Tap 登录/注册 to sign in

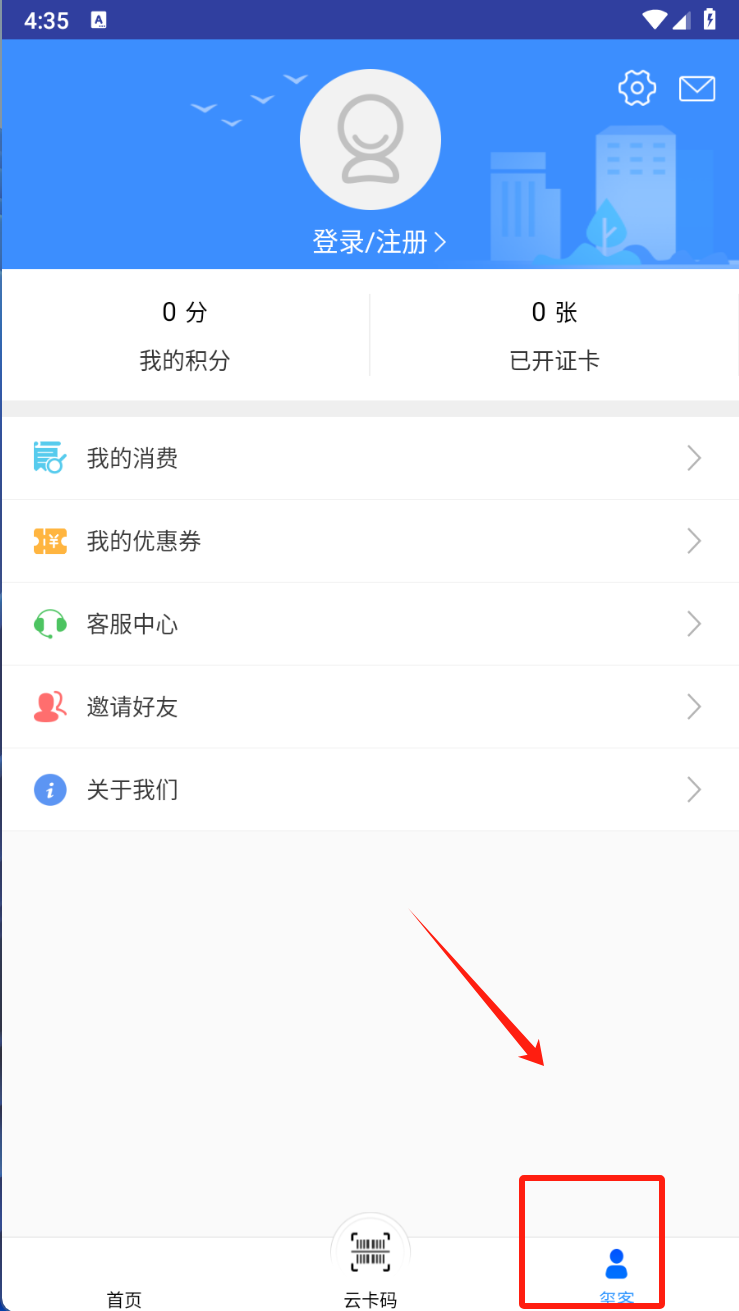(x=378, y=242)
